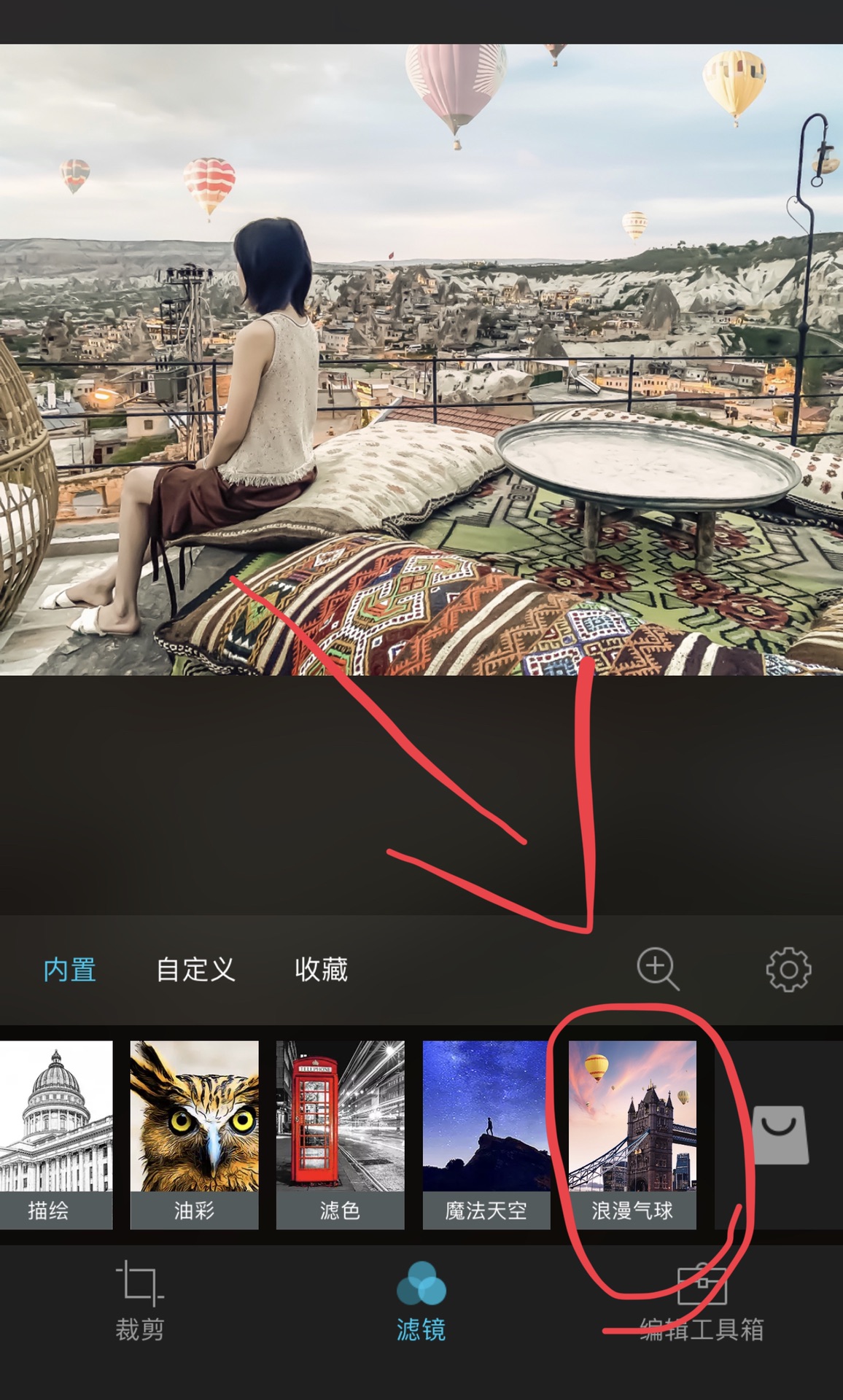
Task: Open the filter store bag icon
Action: pos(780,1135)
